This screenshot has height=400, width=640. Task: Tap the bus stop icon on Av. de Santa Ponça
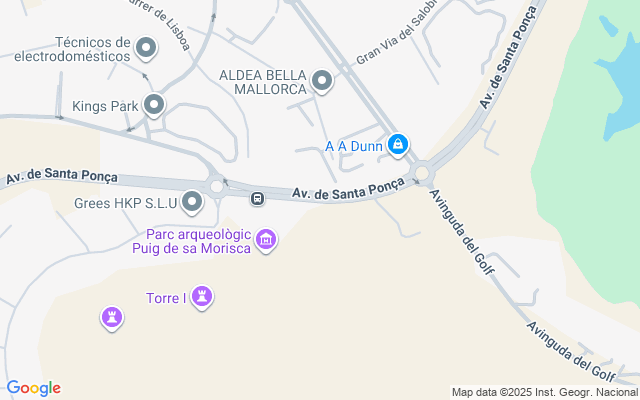257,199
